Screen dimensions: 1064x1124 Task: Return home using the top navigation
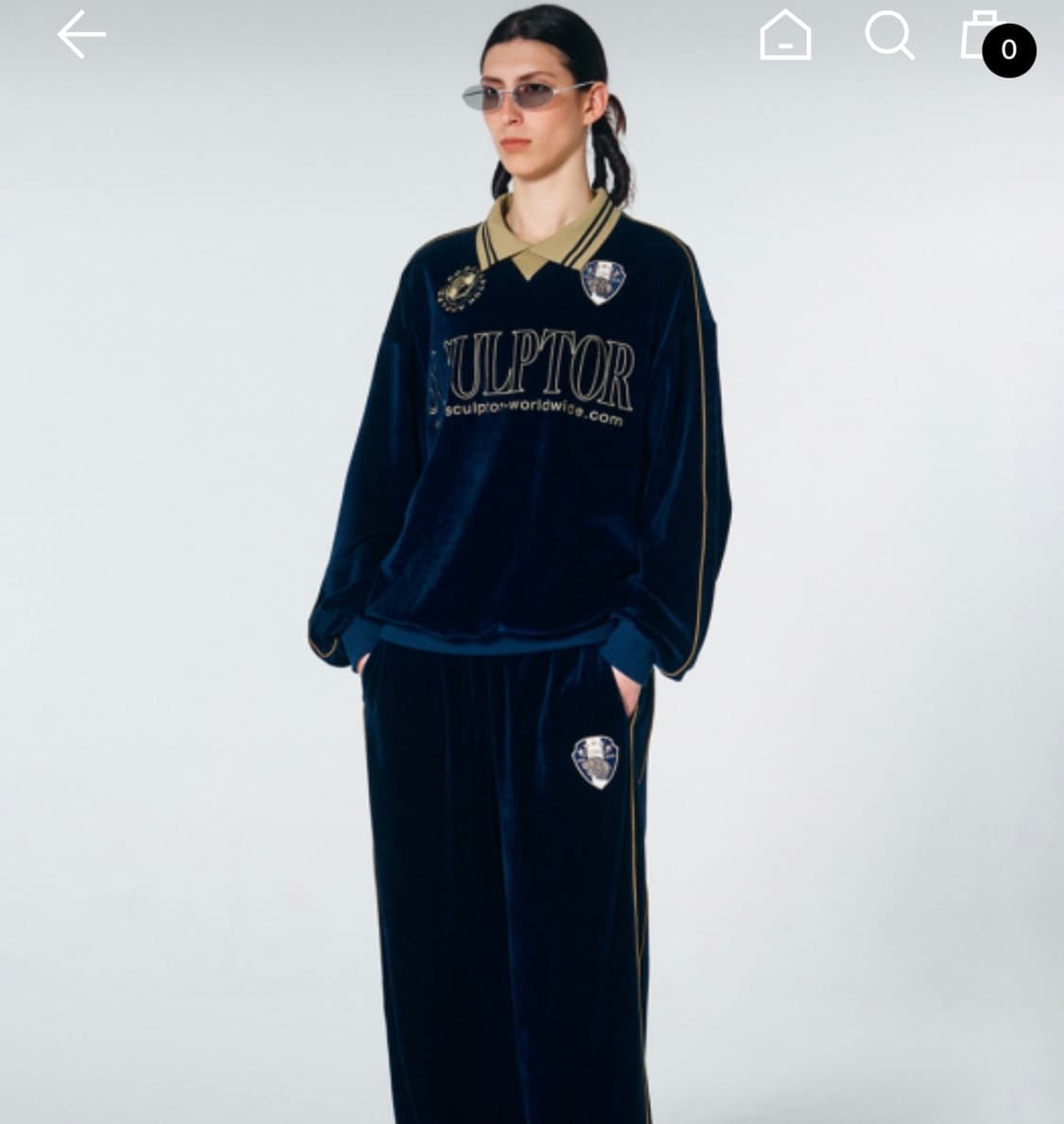pyautogui.click(x=785, y=36)
